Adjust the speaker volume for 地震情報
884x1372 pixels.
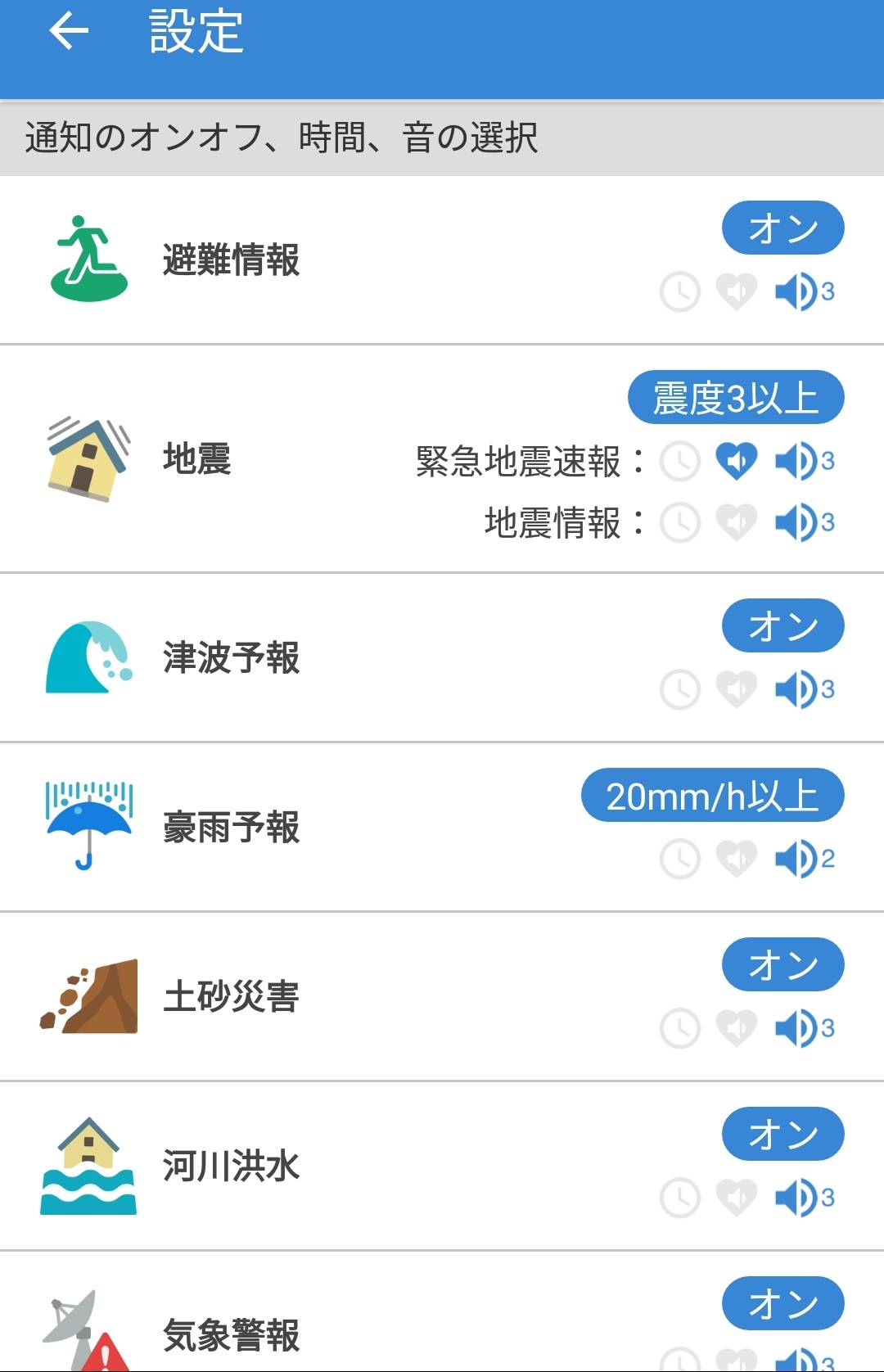[802, 522]
